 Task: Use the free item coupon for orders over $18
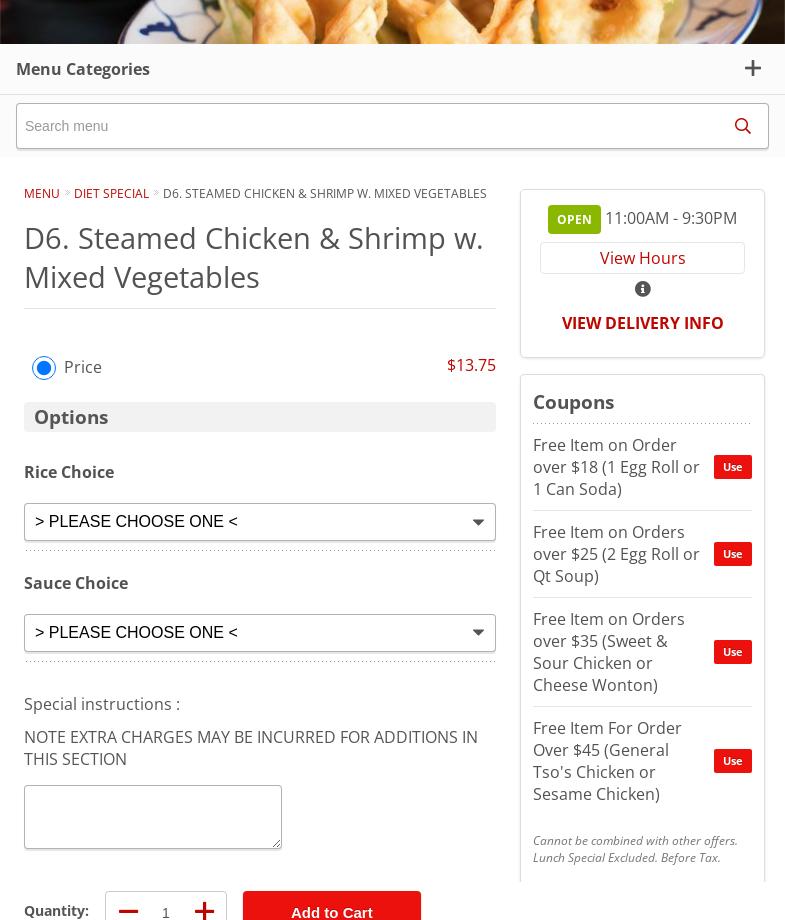(732, 467)
